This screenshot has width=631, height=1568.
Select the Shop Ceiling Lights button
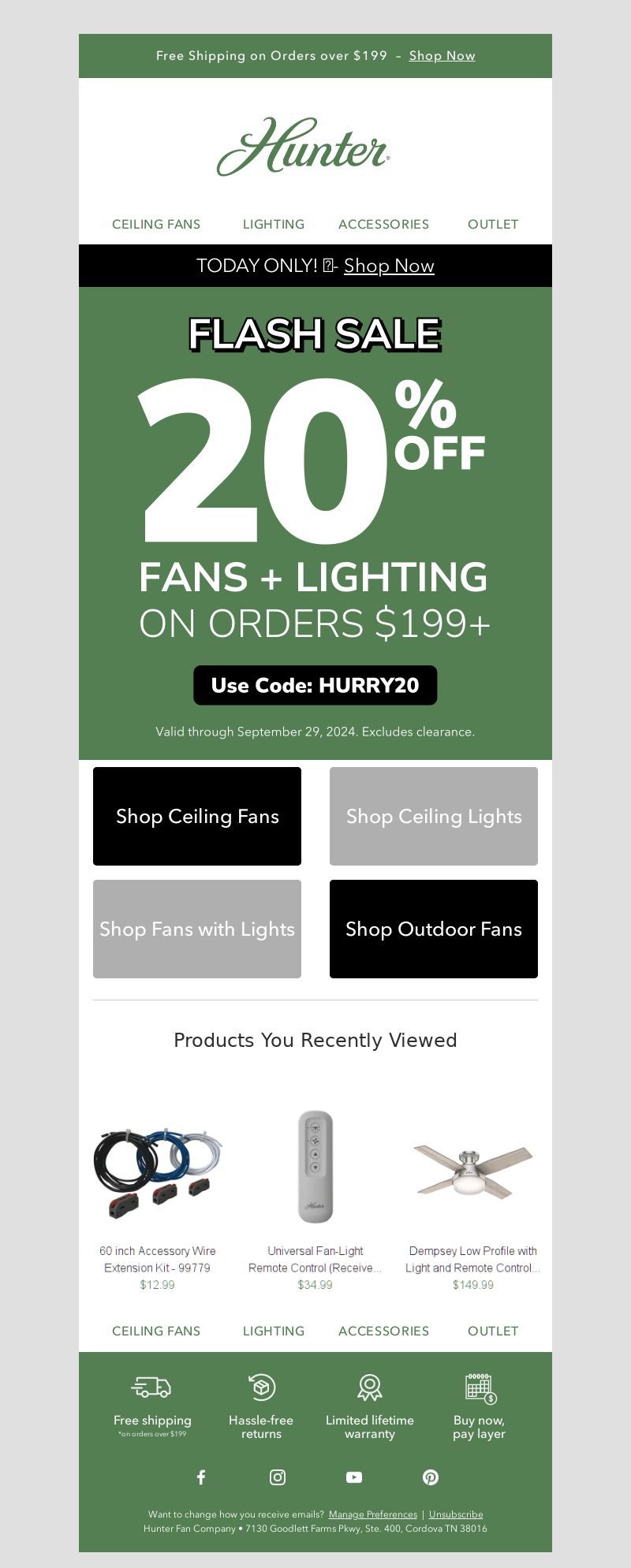click(434, 816)
